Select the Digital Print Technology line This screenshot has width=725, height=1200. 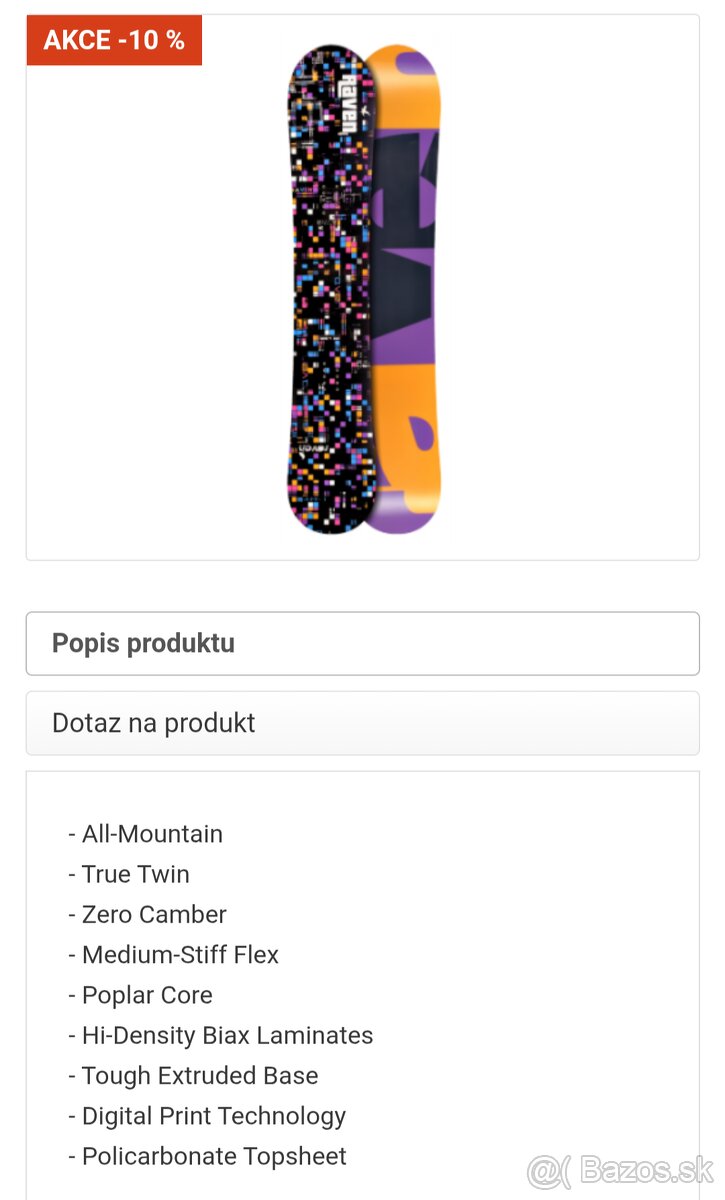click(x=207, y=1116)
